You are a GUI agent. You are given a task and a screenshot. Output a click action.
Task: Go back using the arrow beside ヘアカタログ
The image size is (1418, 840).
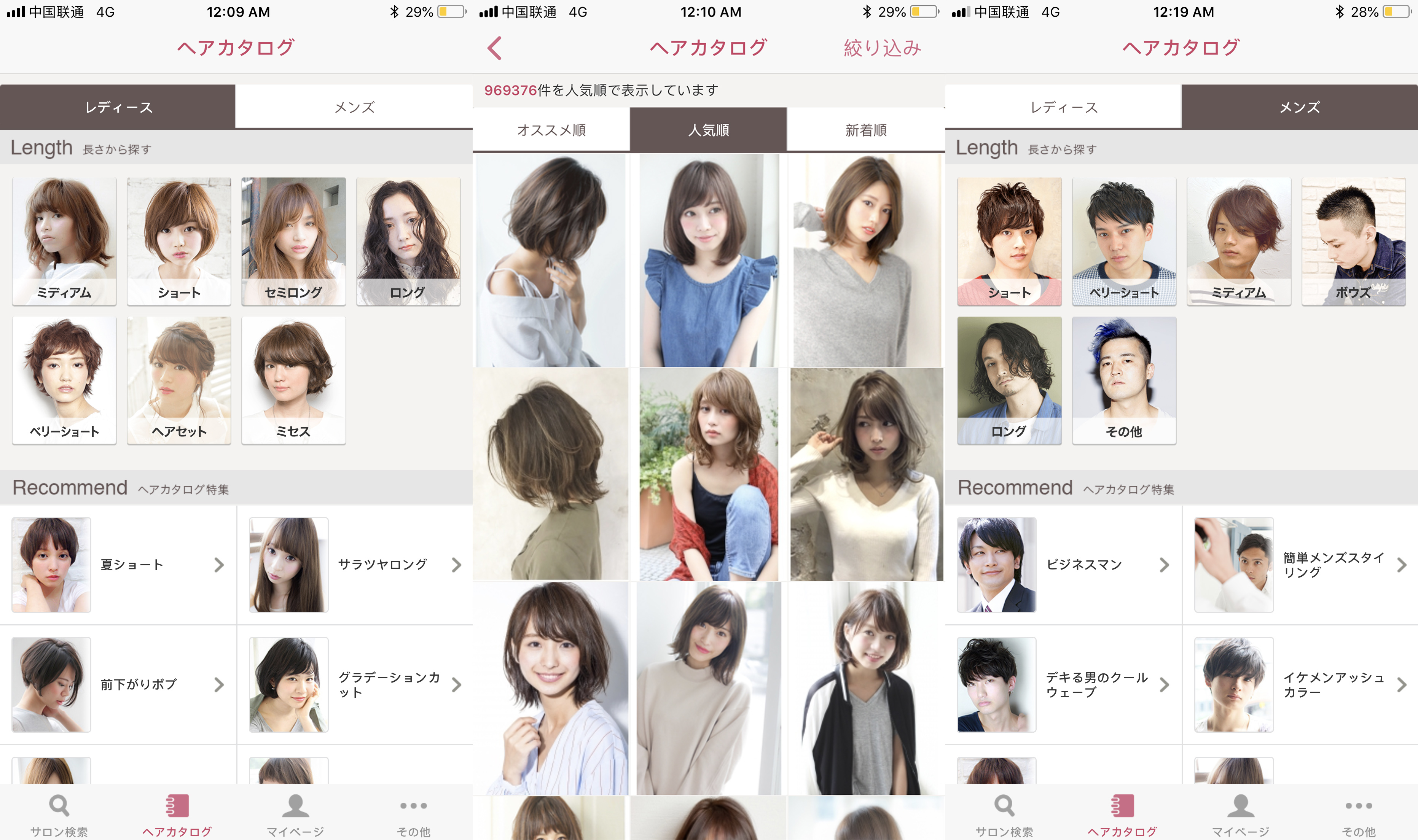[494, 48]
